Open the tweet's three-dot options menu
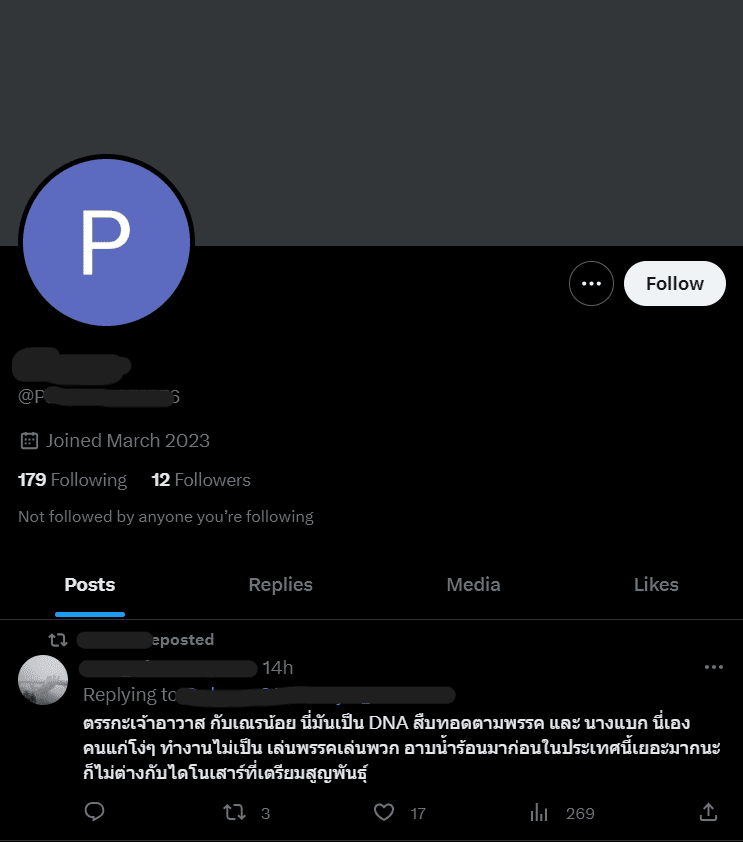Viewport: 743px width, 842px height. 712,667
